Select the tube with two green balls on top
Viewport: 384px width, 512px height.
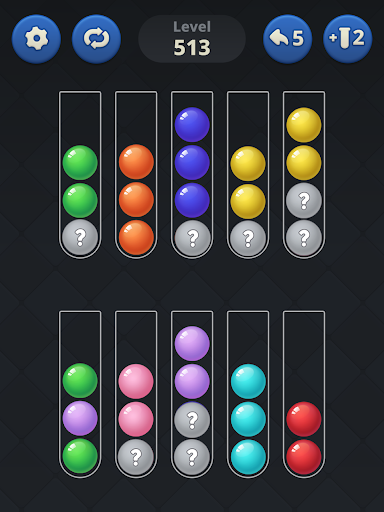tap(80, 175)
